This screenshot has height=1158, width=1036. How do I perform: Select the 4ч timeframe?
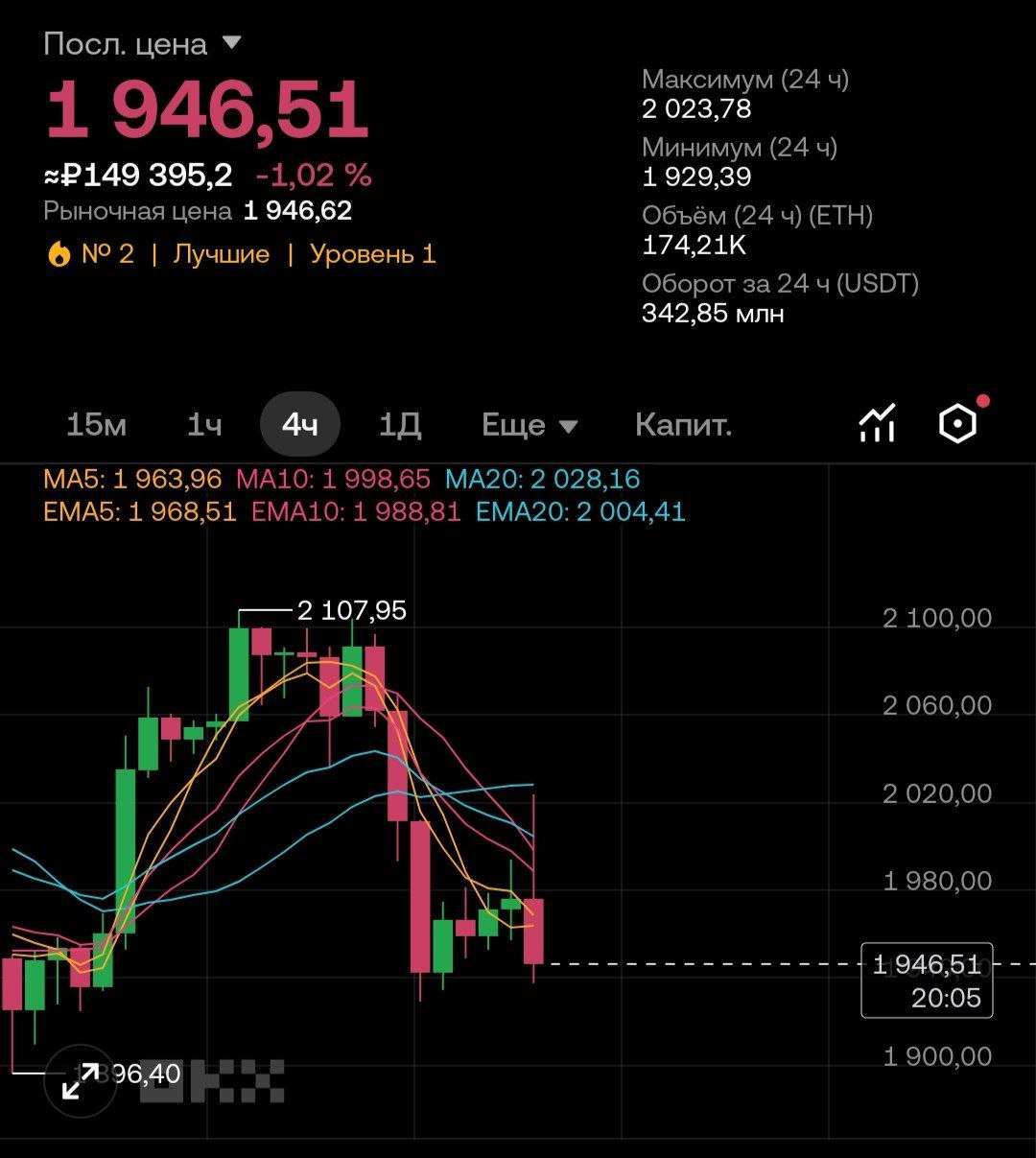coord(300,424)
